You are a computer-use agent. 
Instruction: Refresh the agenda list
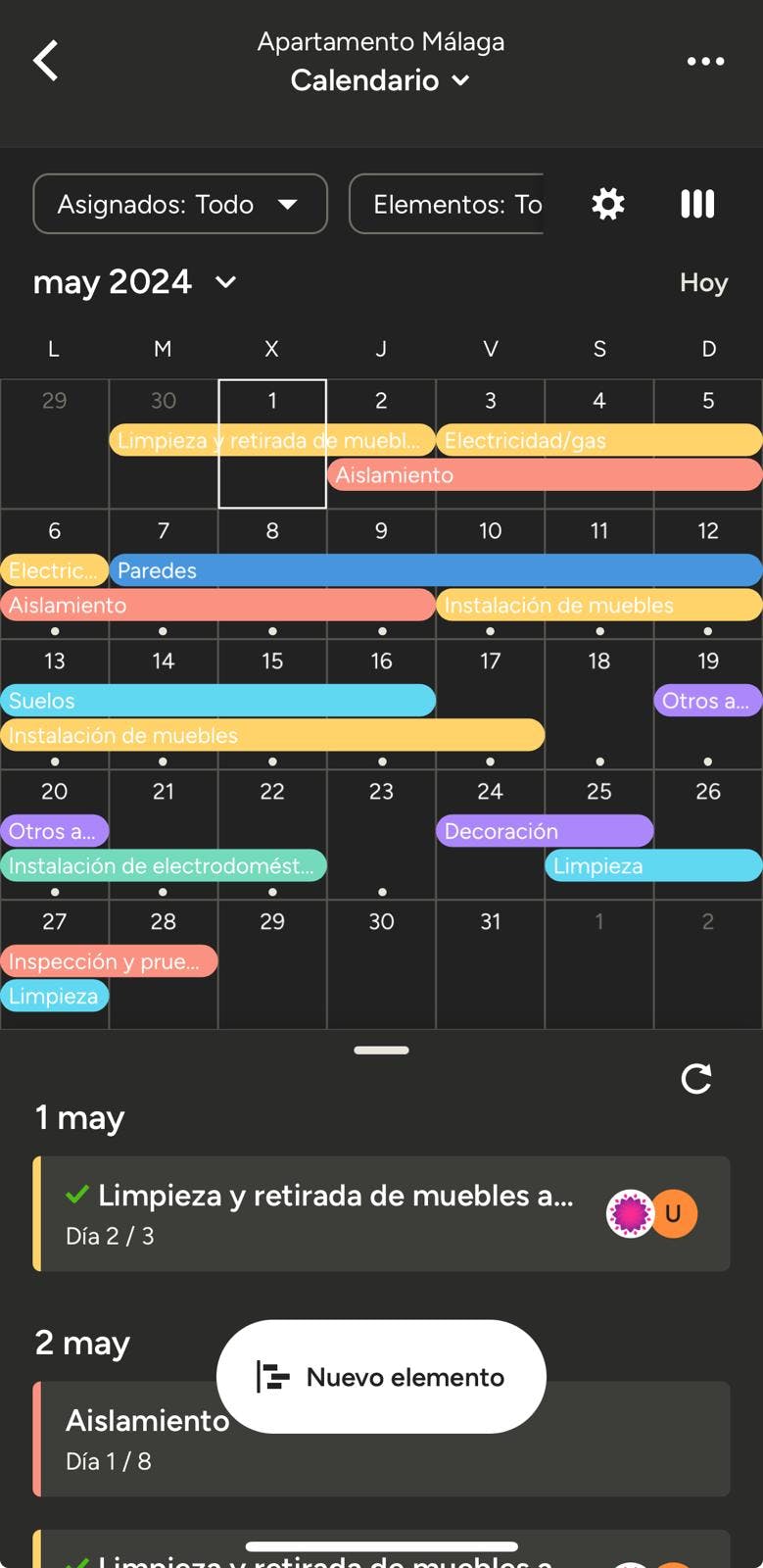click(696, 1079)
